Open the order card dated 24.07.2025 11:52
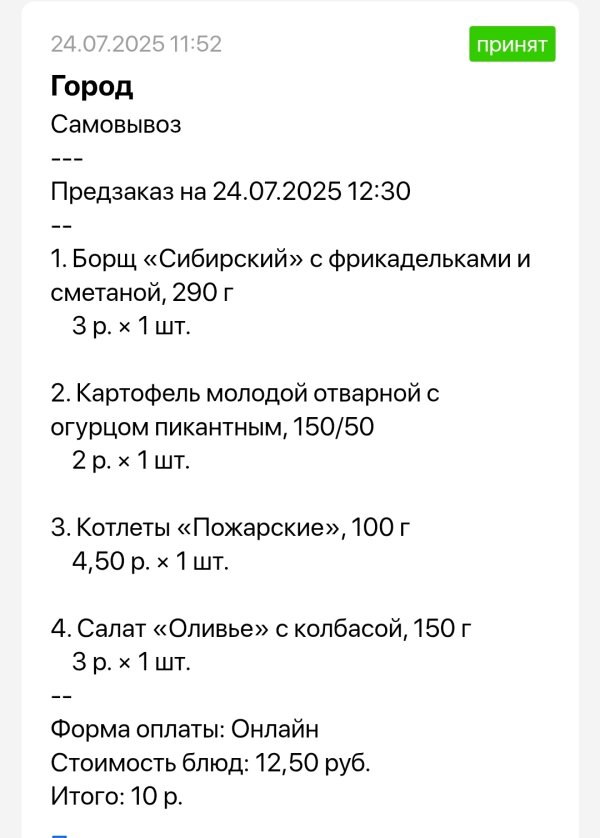This screenshot has width=600, height=838. 137,44
